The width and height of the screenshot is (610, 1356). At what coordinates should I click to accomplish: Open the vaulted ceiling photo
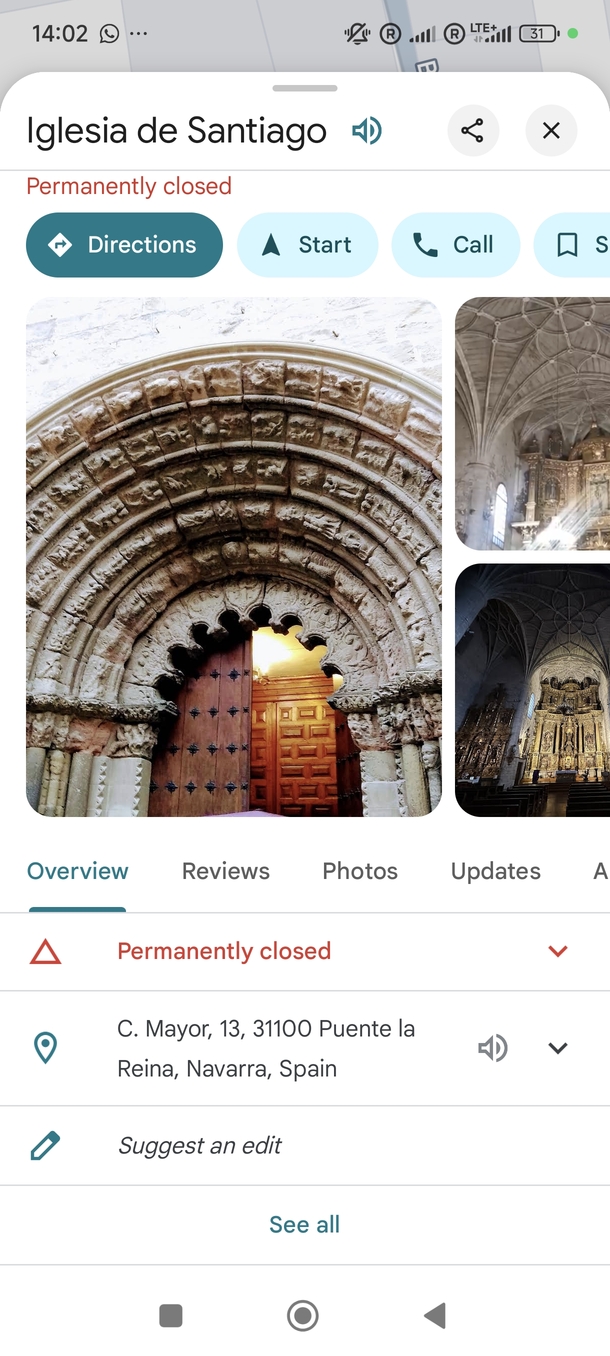click(532, 423)
